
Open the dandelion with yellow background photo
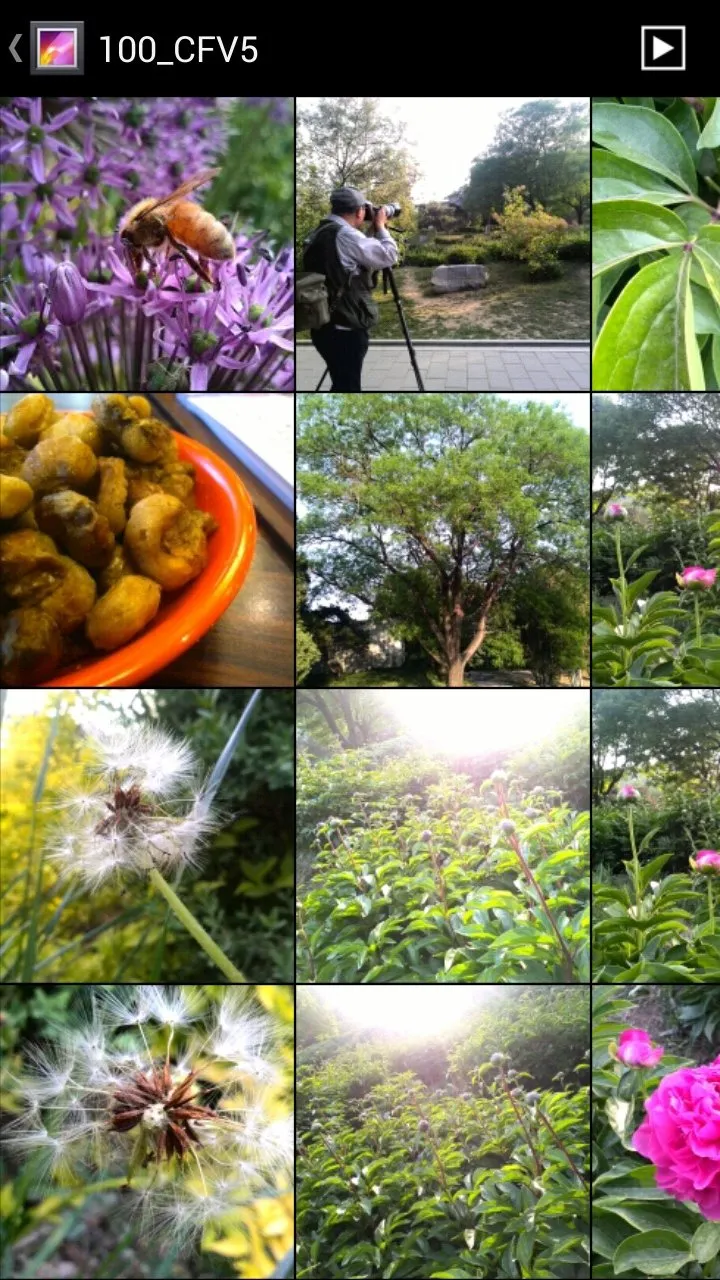point(147,836)
